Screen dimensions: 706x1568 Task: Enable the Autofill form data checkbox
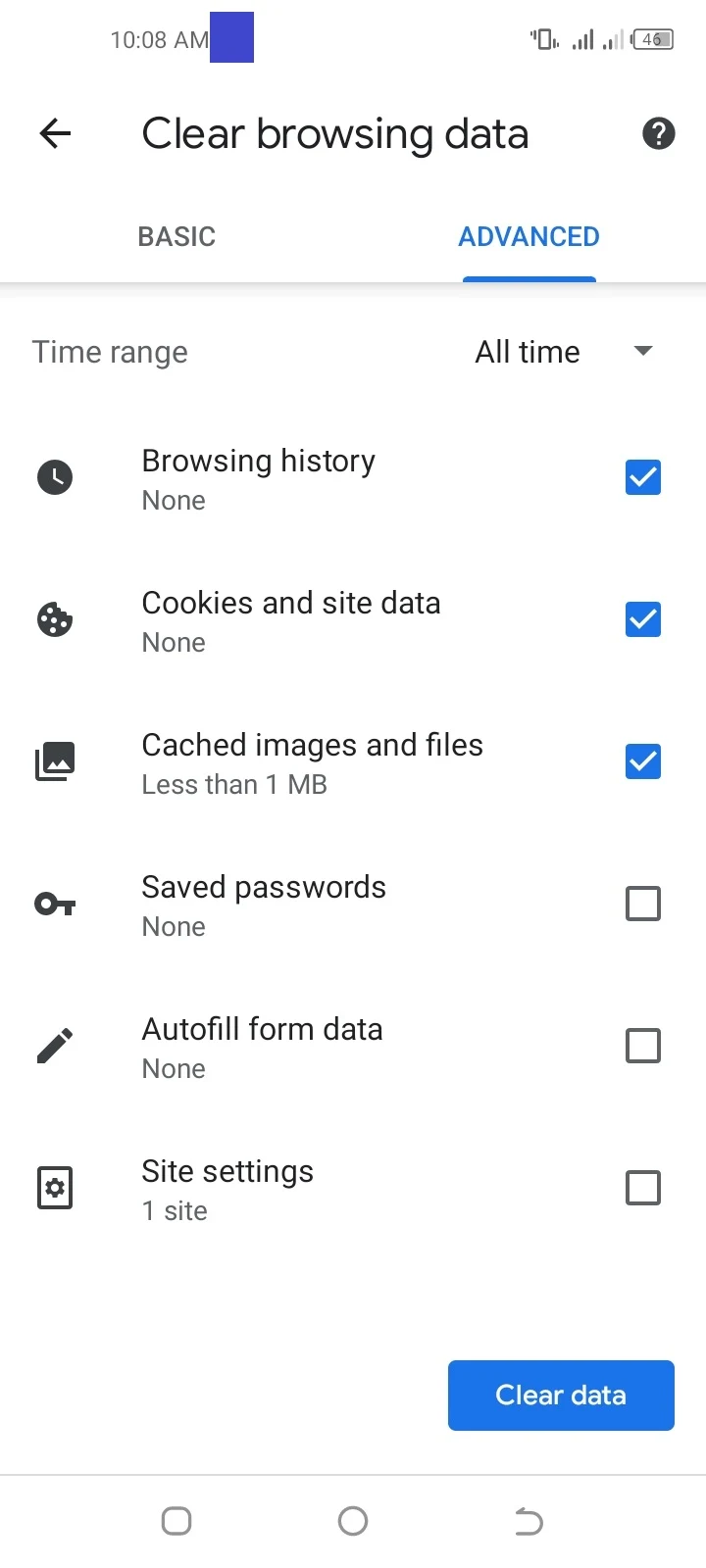point(643,1046)
